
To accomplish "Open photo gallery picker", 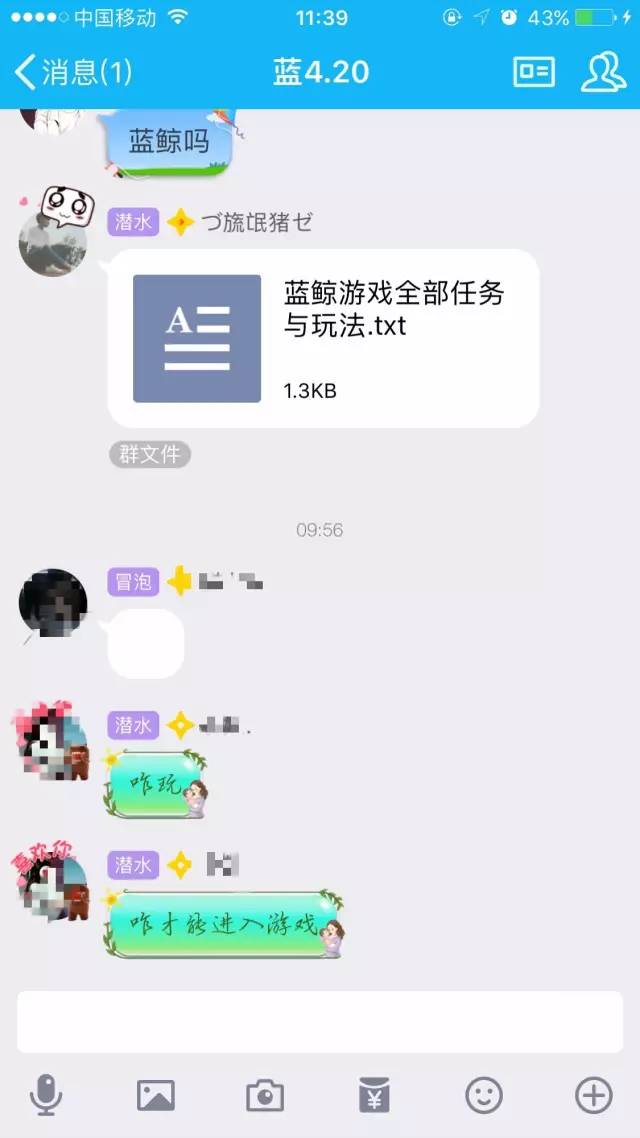I will (x=155, y=1096).
